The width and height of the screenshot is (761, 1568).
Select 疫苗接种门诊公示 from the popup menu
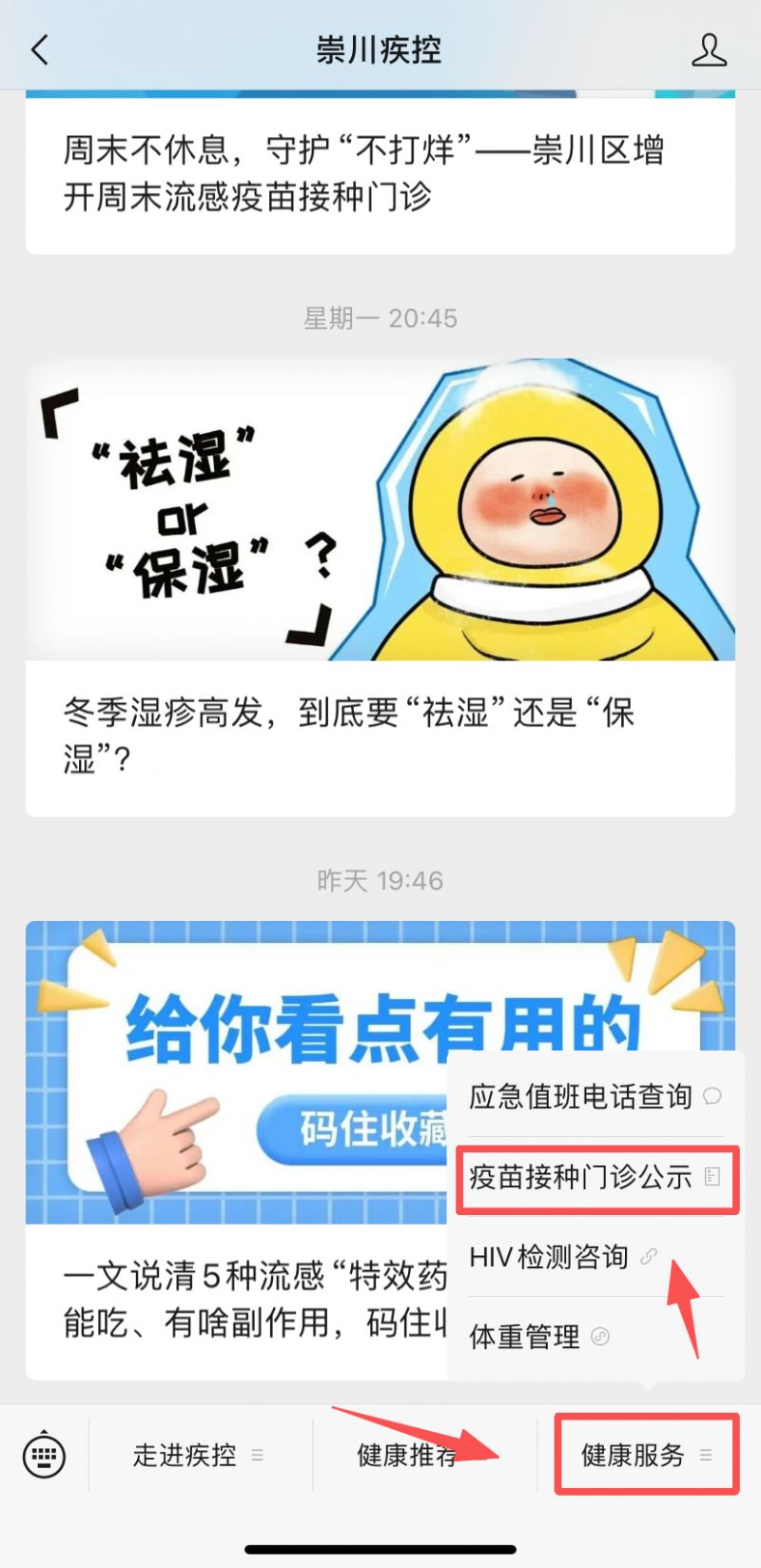click(580, 1178)
